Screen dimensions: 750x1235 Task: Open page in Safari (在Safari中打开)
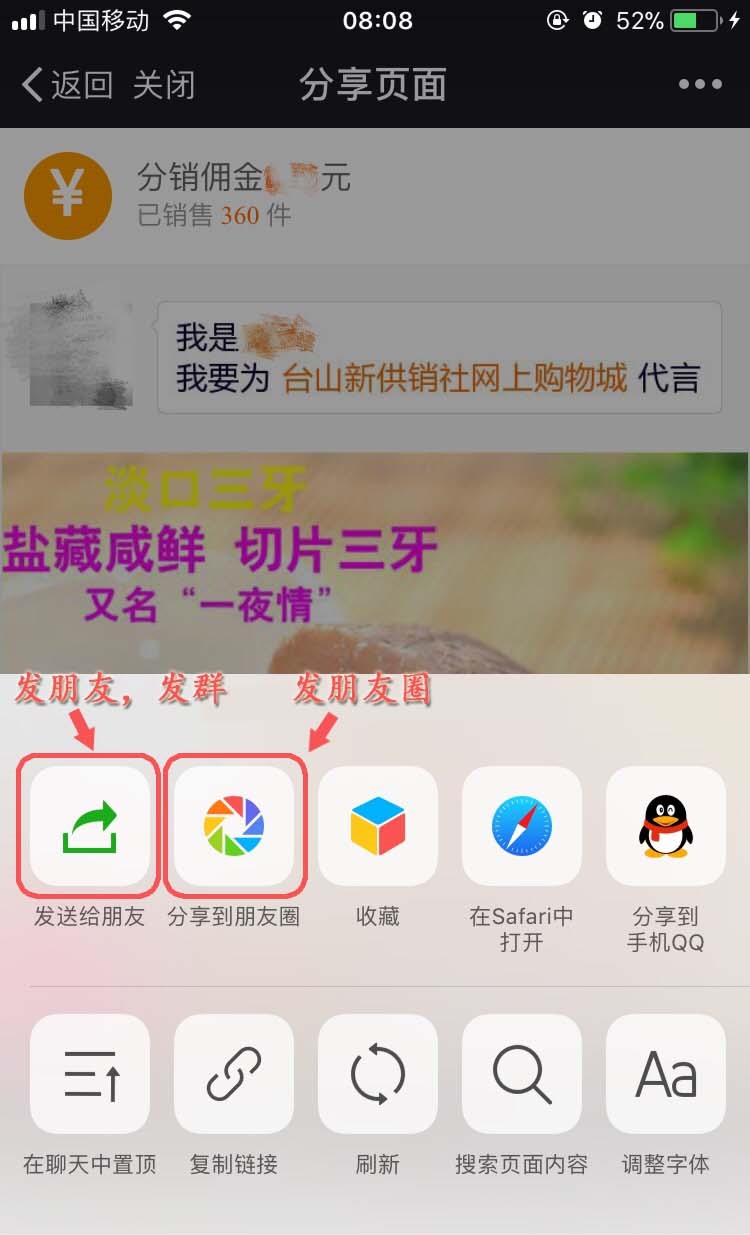[522, 826]
